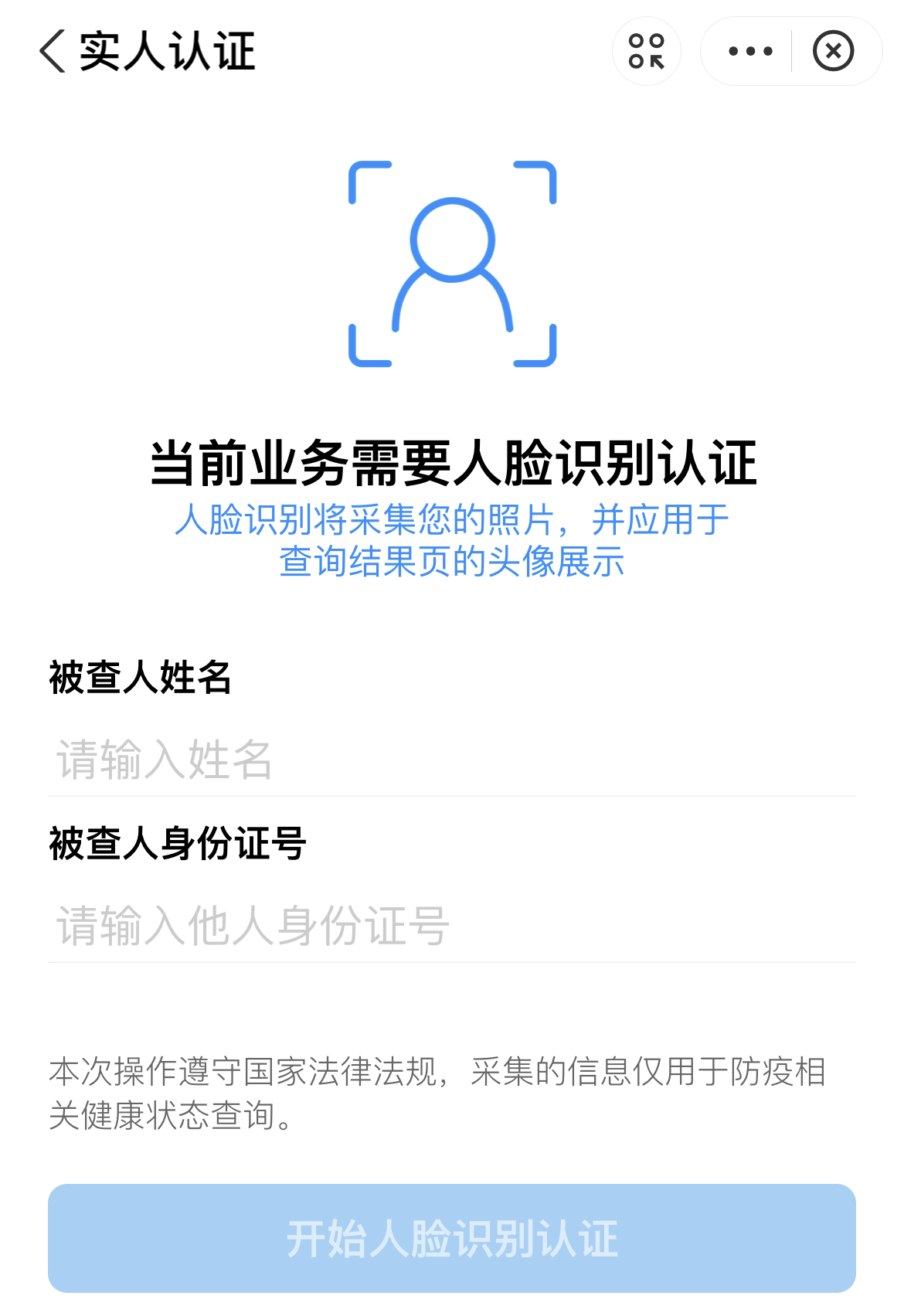Image resolution: width=904 pixels, height=1316 pixels.
Task: Focus the 请输入他人身份证号 ID field
Action: (451, 926)
